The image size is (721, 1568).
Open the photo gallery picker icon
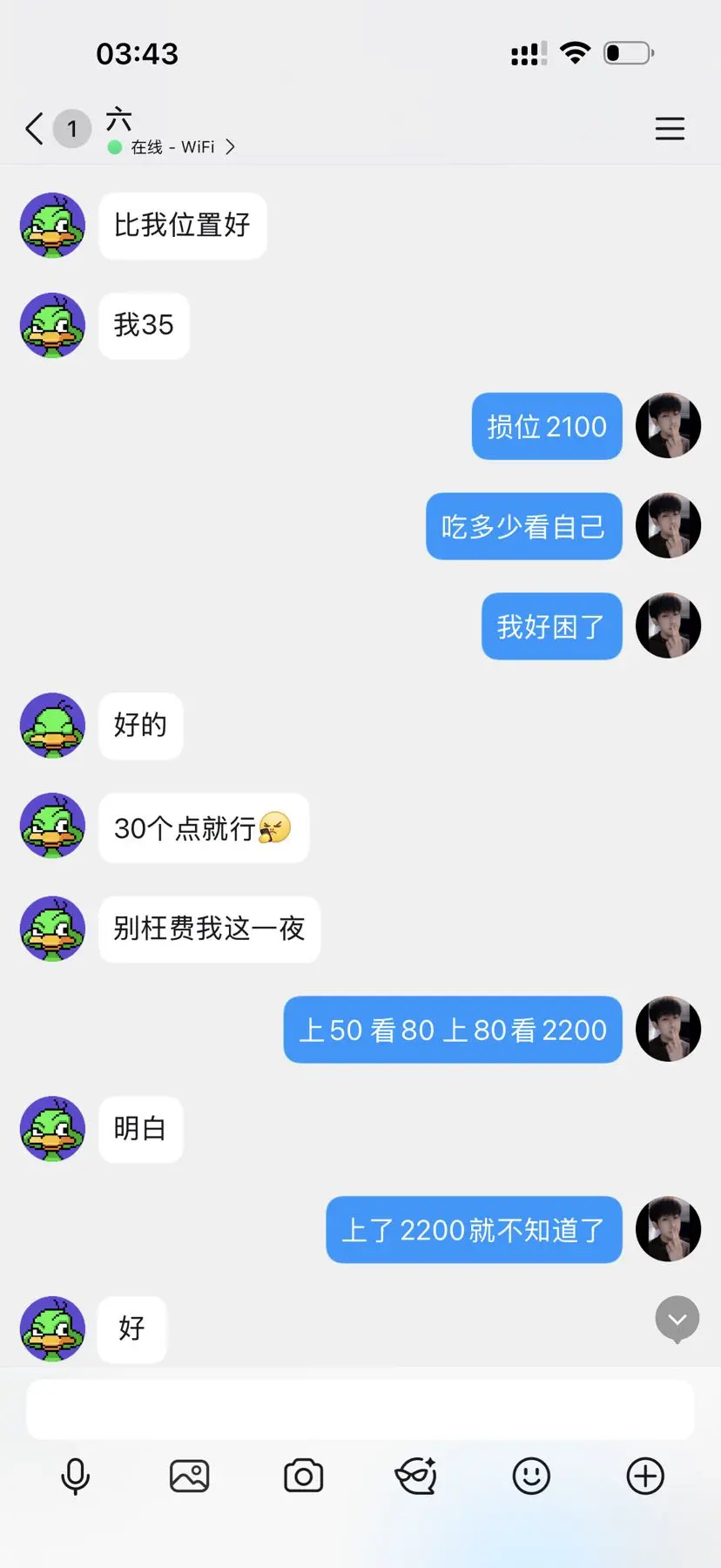click(189, 1476)
